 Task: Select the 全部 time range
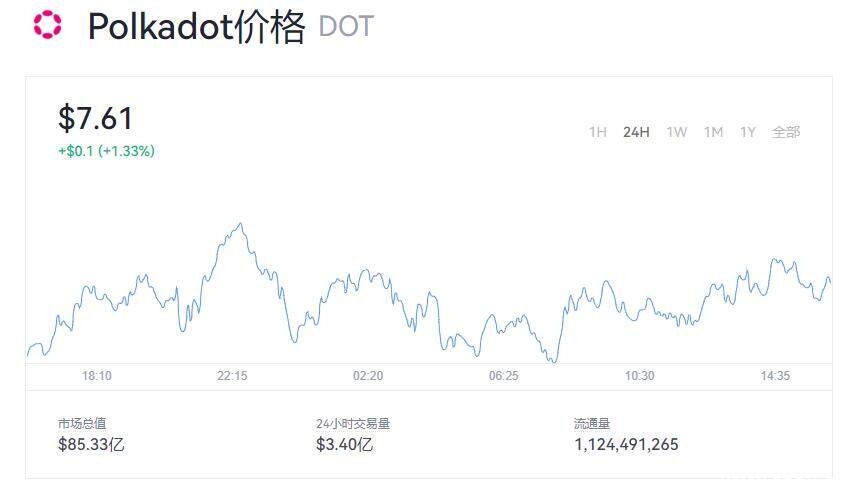786,132
